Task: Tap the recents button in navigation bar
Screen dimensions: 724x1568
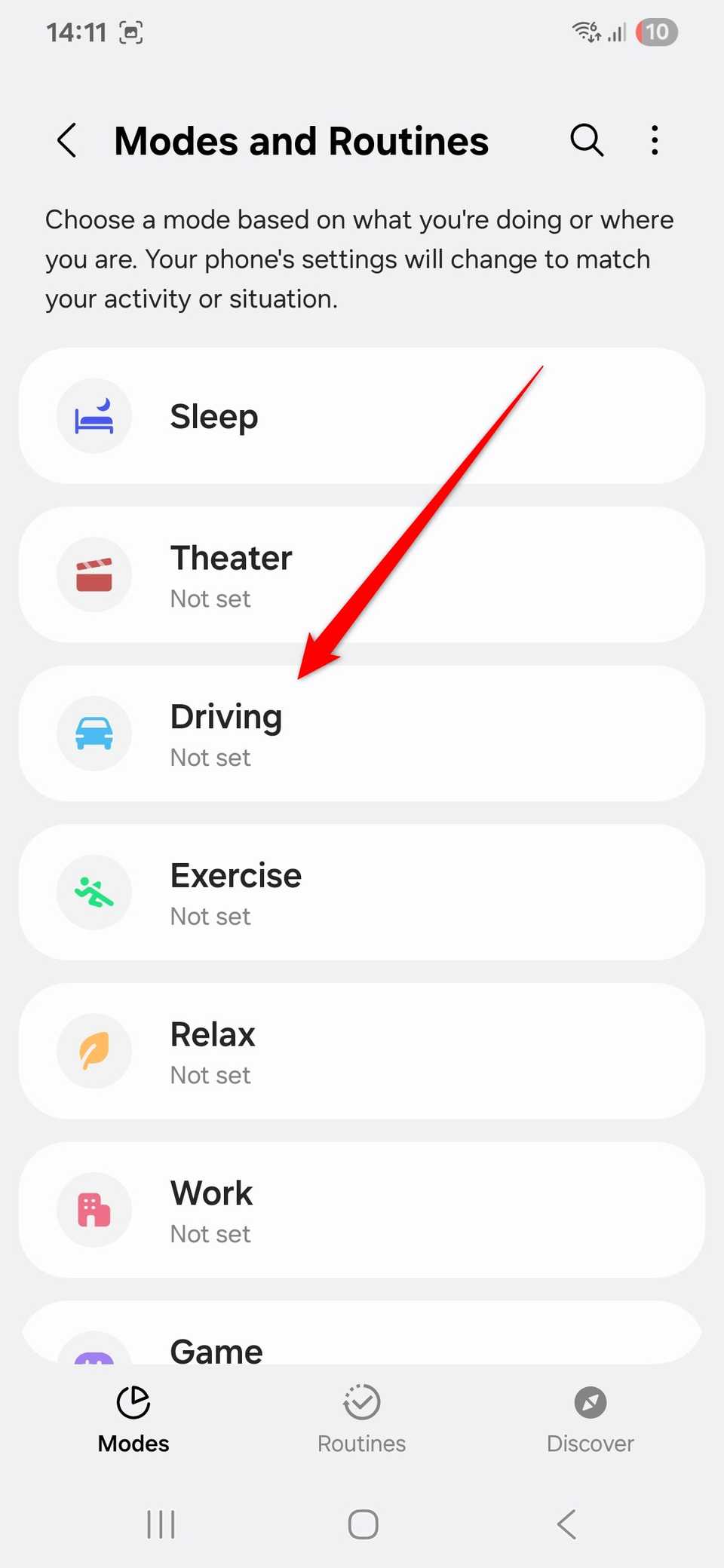Action: 160,1524
